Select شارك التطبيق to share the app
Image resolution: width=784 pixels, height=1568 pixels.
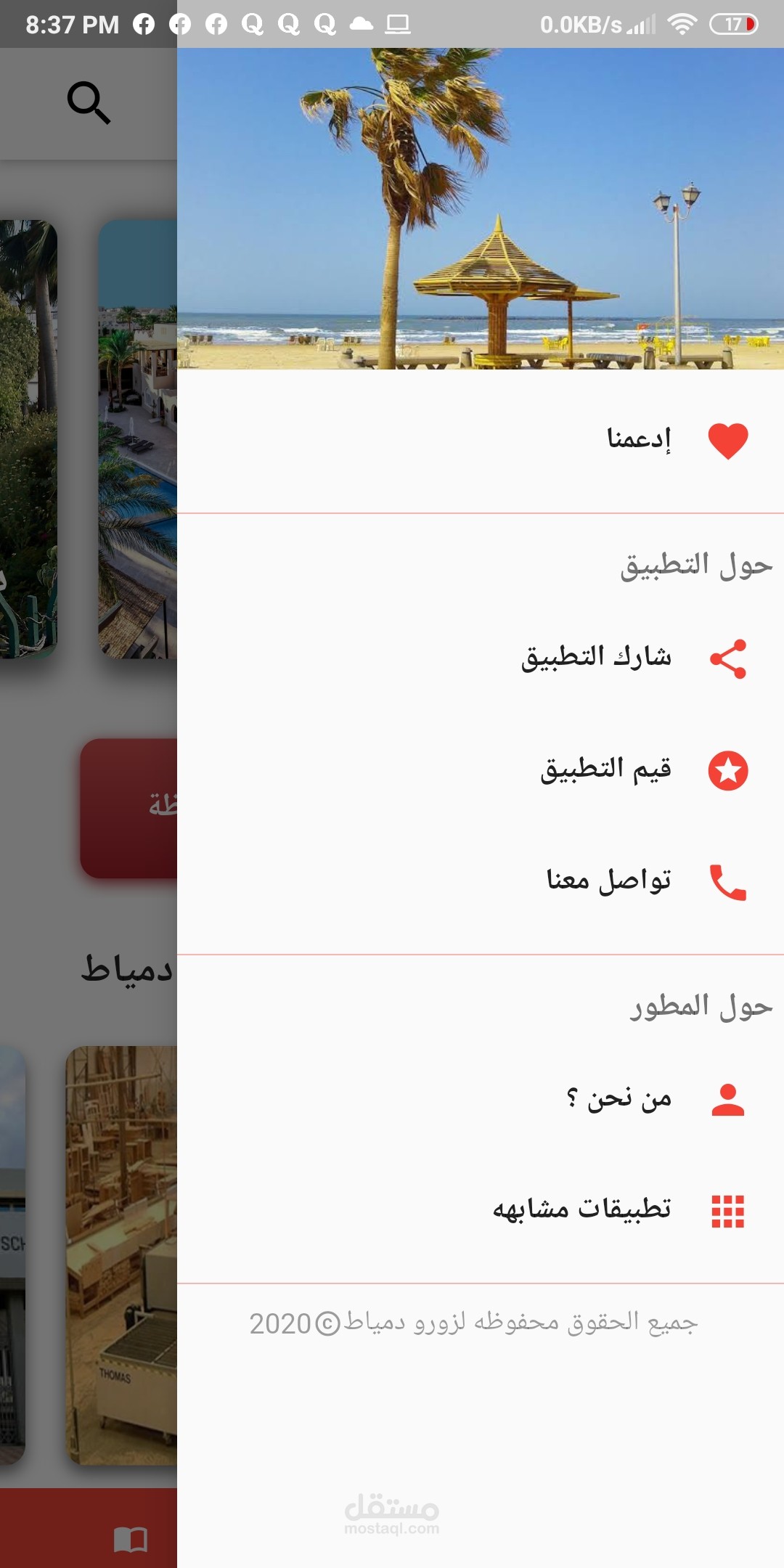click(597, 658)
